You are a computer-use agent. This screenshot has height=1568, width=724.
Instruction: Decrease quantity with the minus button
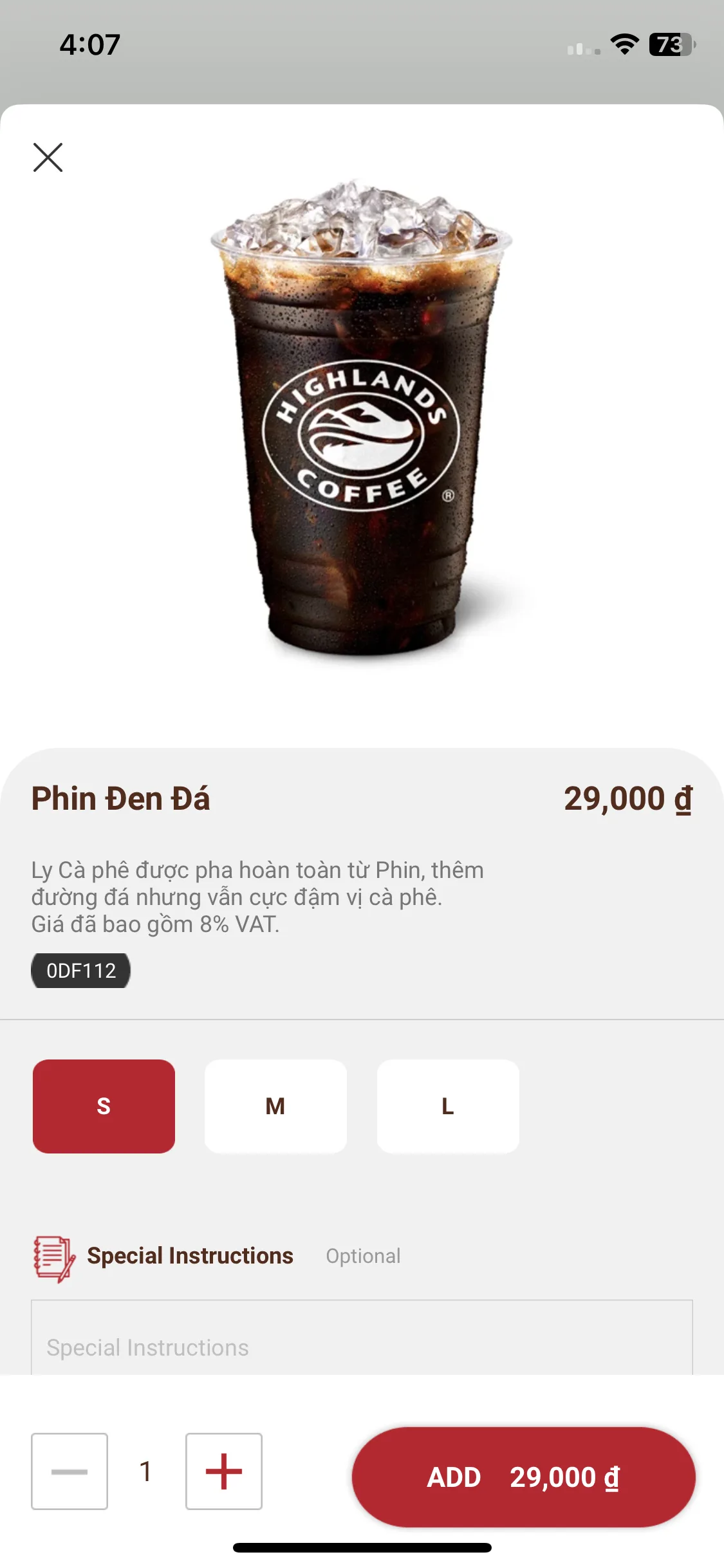coord(70,1471)
